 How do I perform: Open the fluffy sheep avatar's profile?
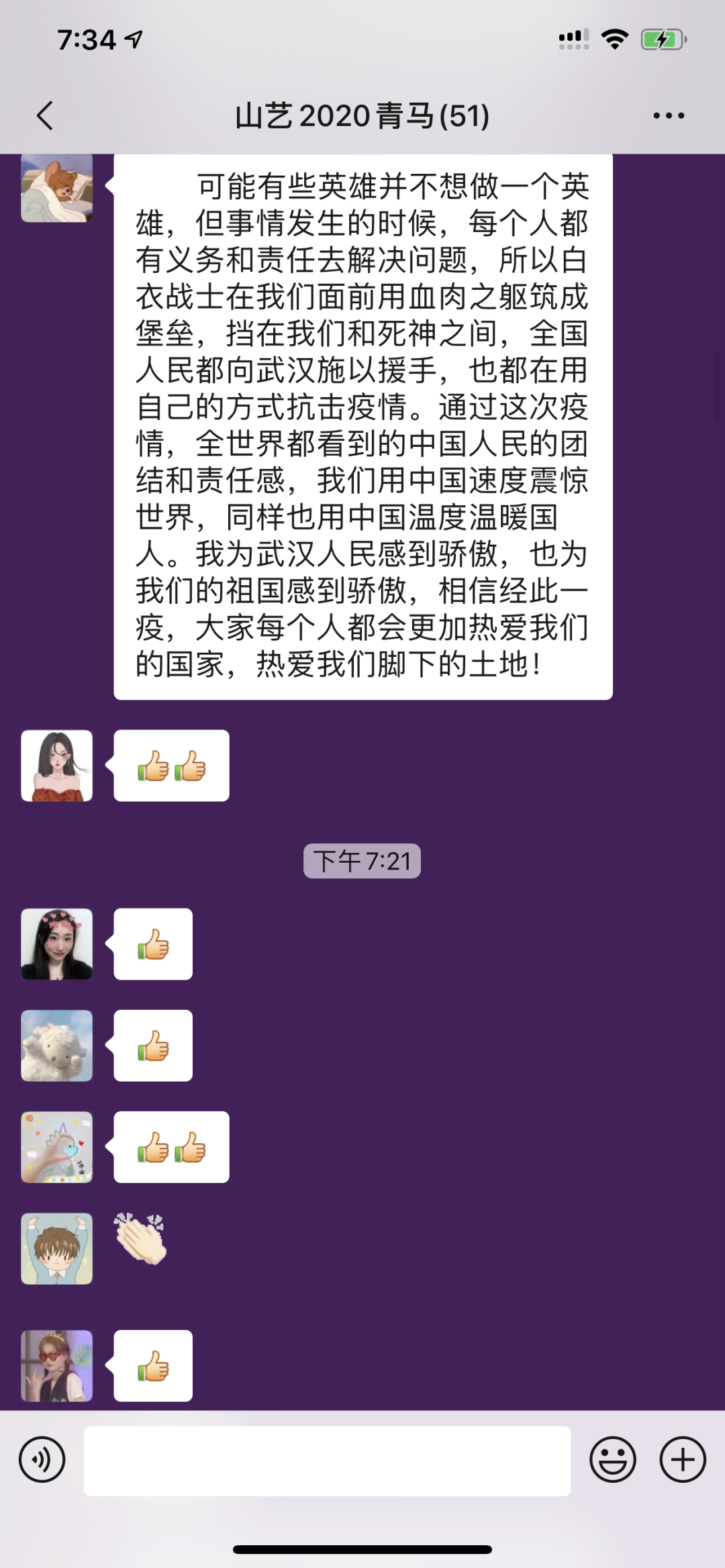point(57,1045)
